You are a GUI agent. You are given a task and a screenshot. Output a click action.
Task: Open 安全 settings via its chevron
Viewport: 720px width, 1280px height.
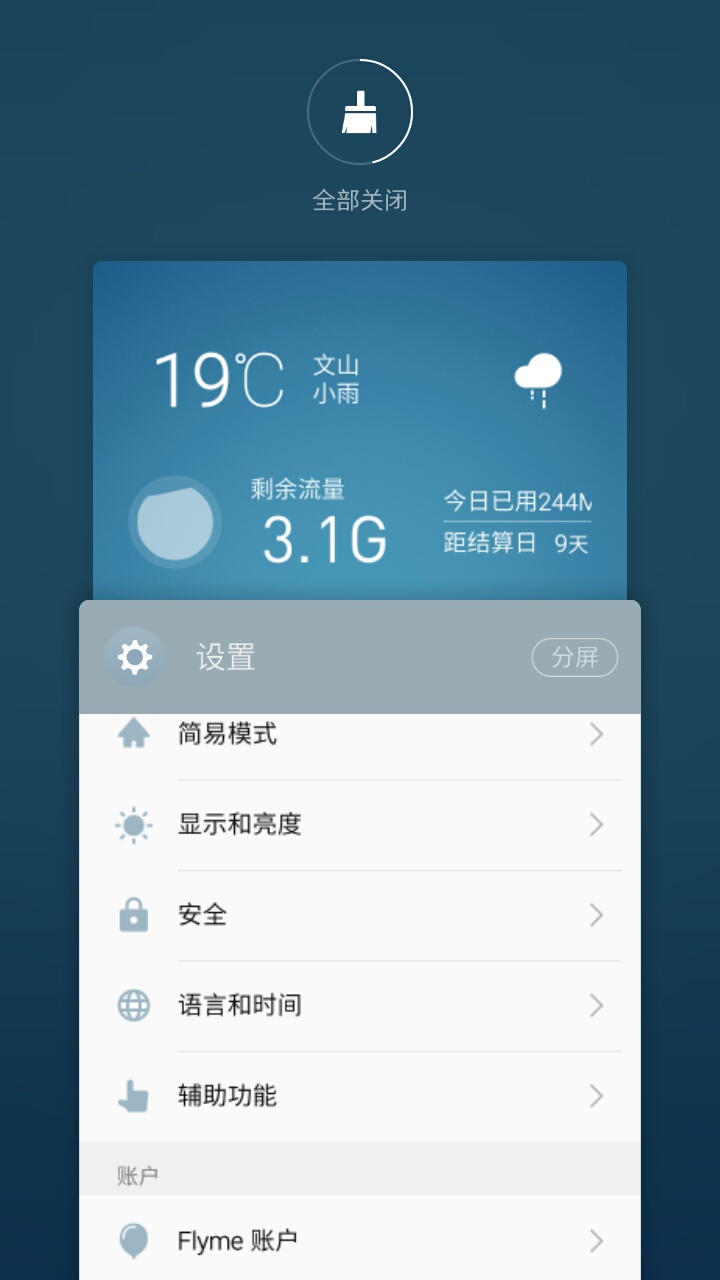[x=596, y=915]
